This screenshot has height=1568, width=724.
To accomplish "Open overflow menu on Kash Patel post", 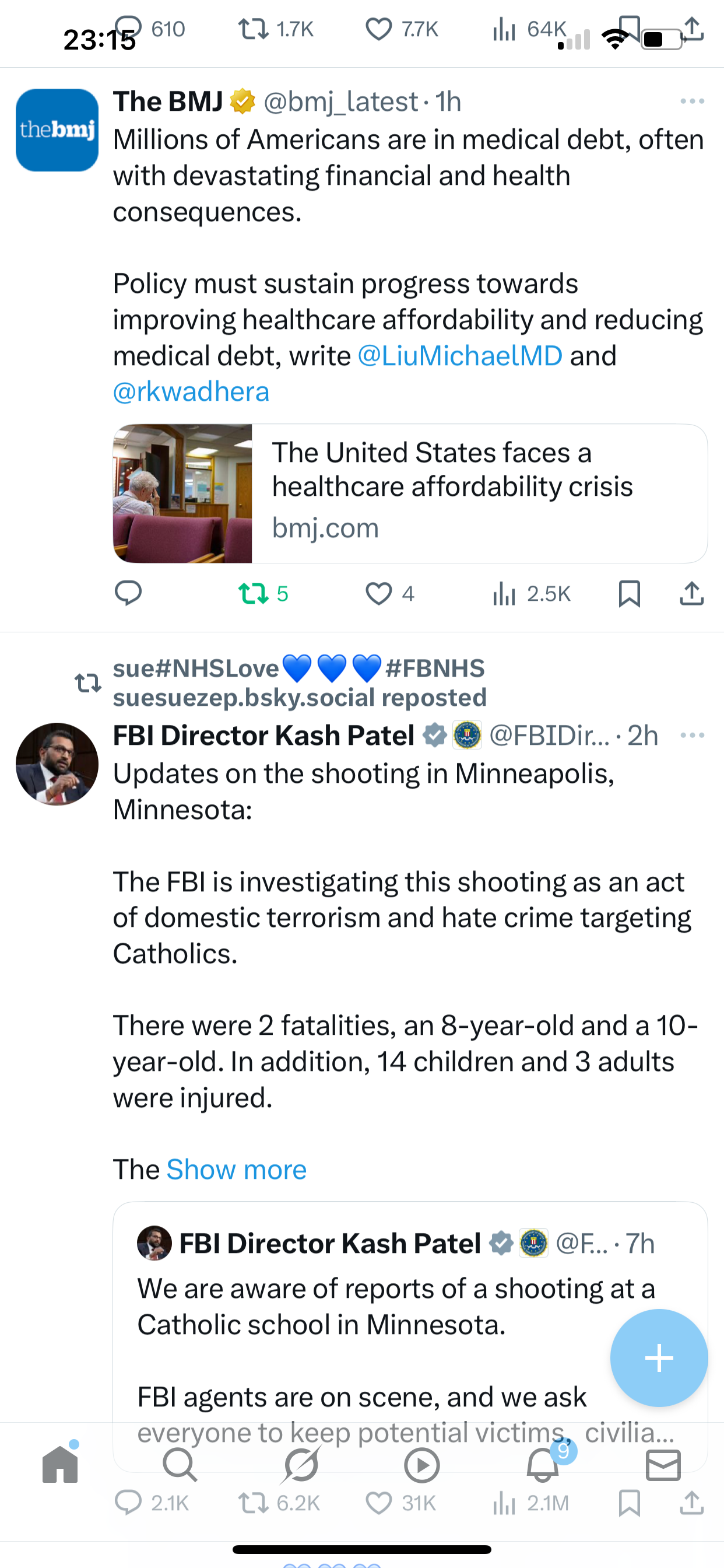I will (692, 736).
